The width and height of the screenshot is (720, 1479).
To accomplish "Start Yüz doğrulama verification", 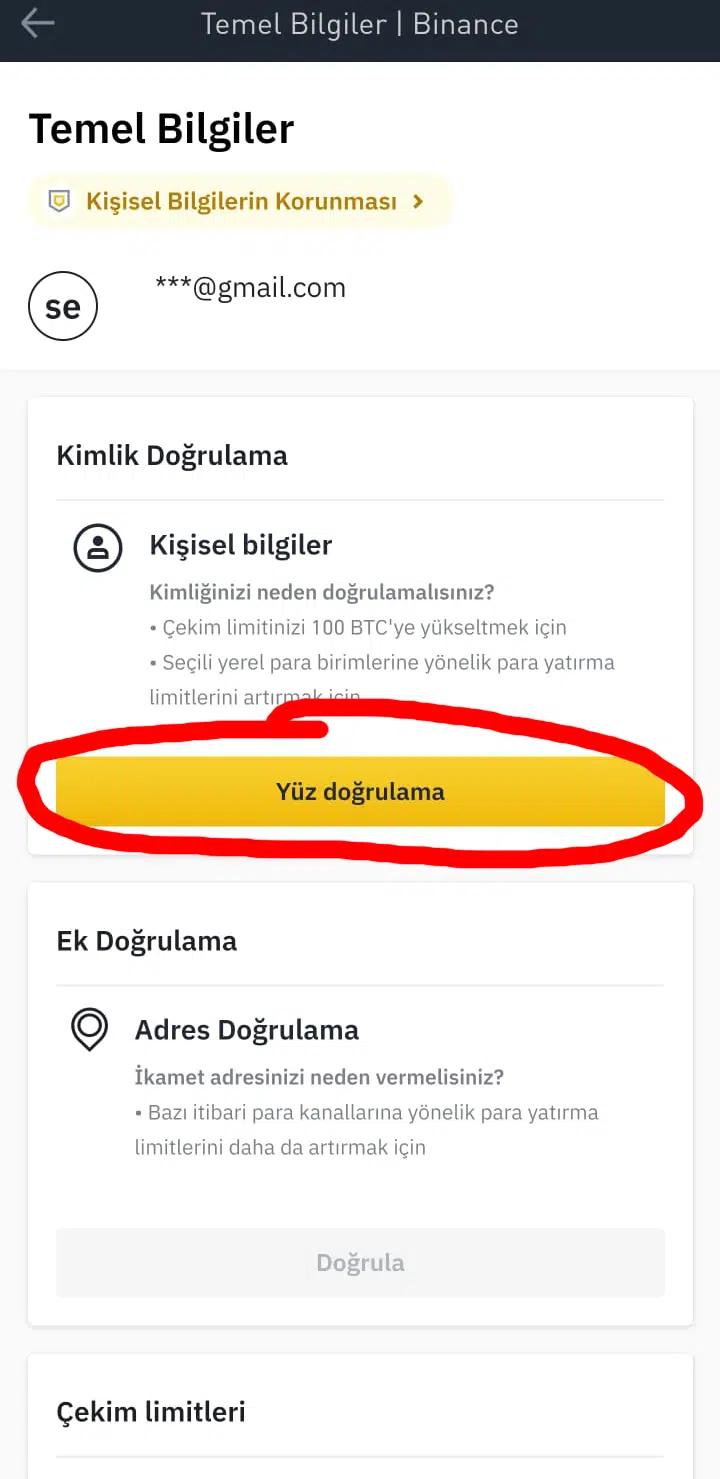I will point(360,792).
